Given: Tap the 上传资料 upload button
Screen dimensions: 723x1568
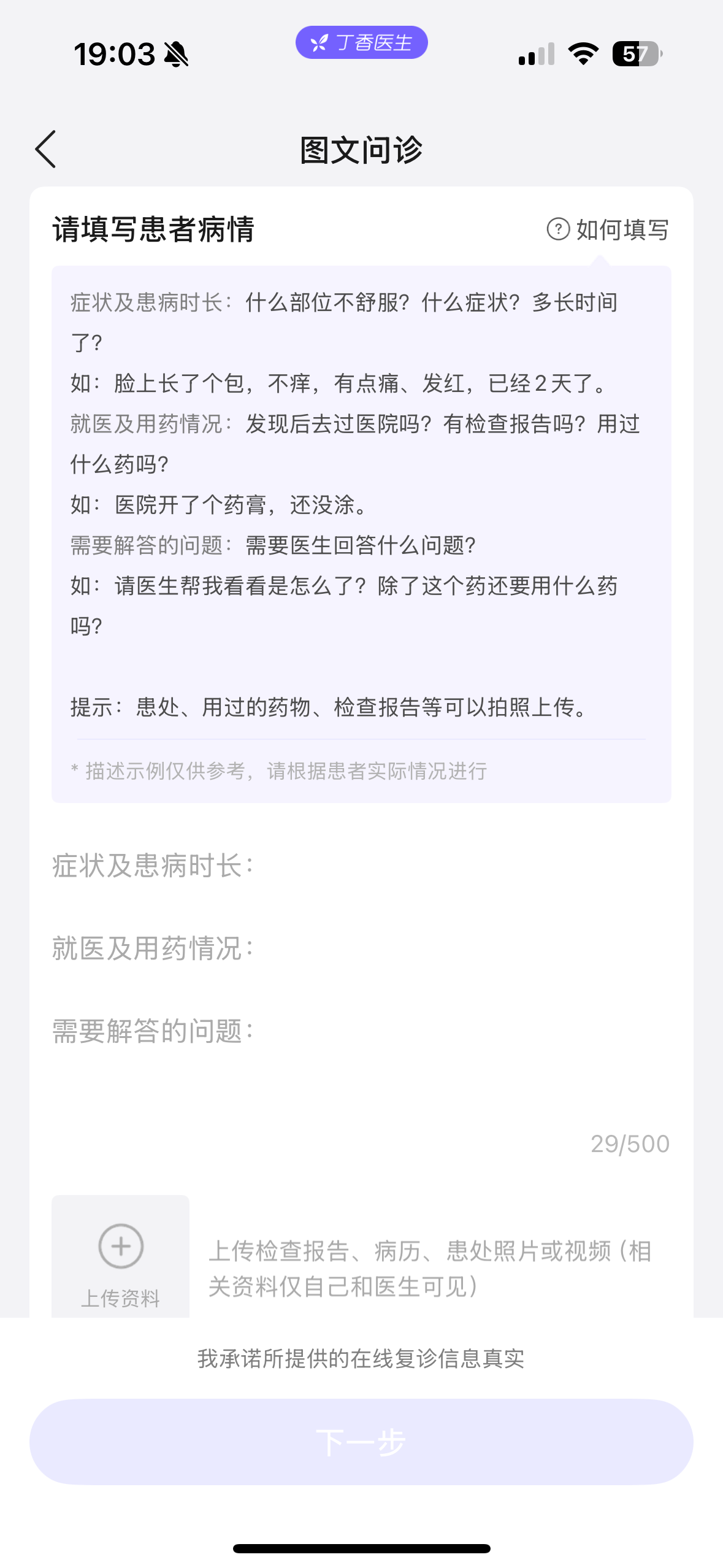Looking at the screenshot, I should click(120, 1256).
